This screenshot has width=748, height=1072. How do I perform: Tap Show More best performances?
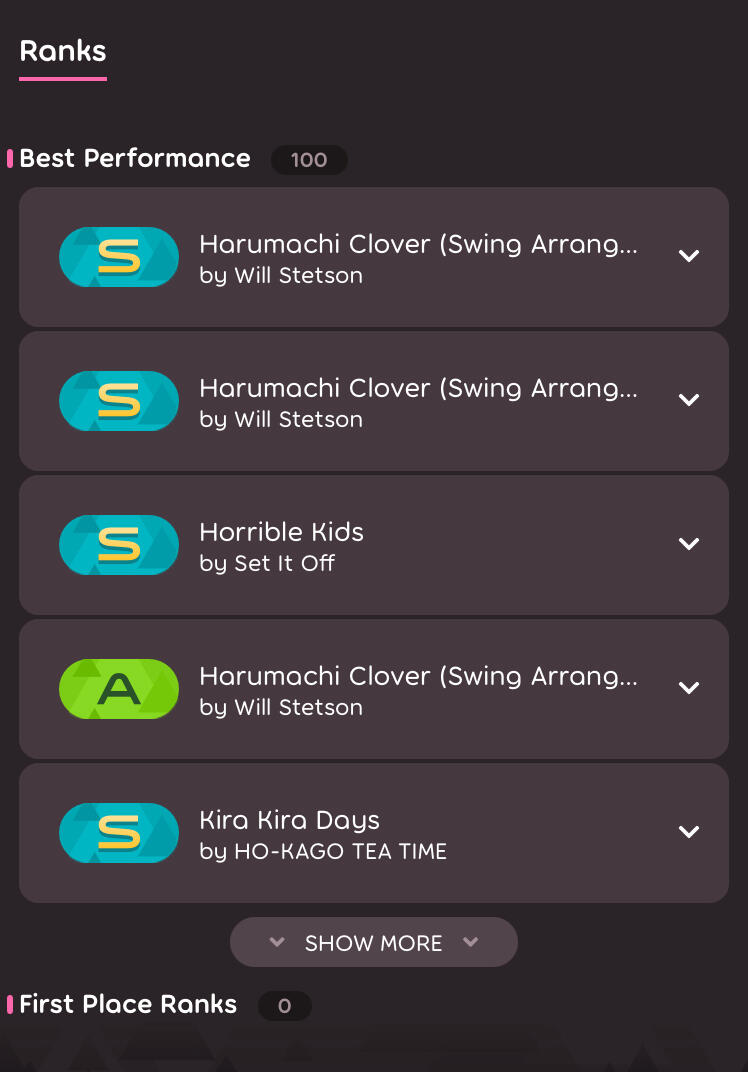(373, 943)
